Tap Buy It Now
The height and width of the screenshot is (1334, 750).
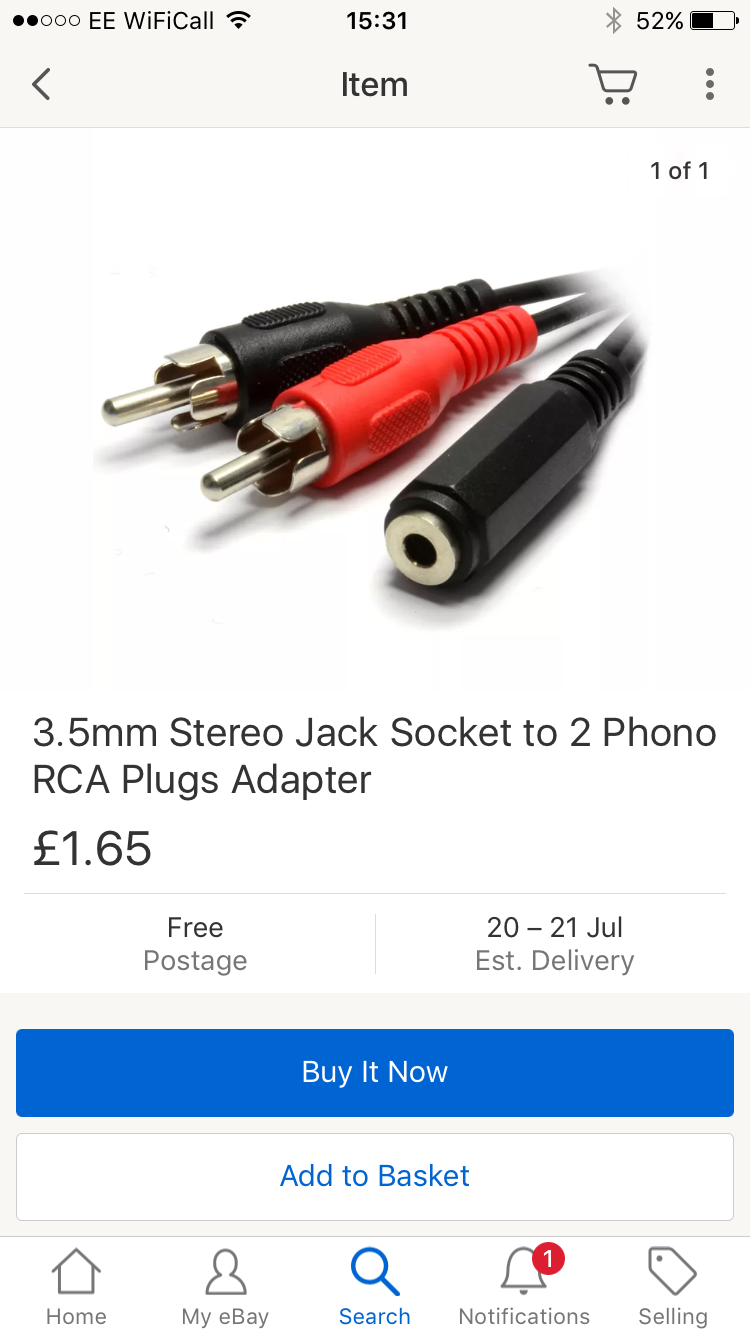pyautogui.click(x=375, y=1072)
